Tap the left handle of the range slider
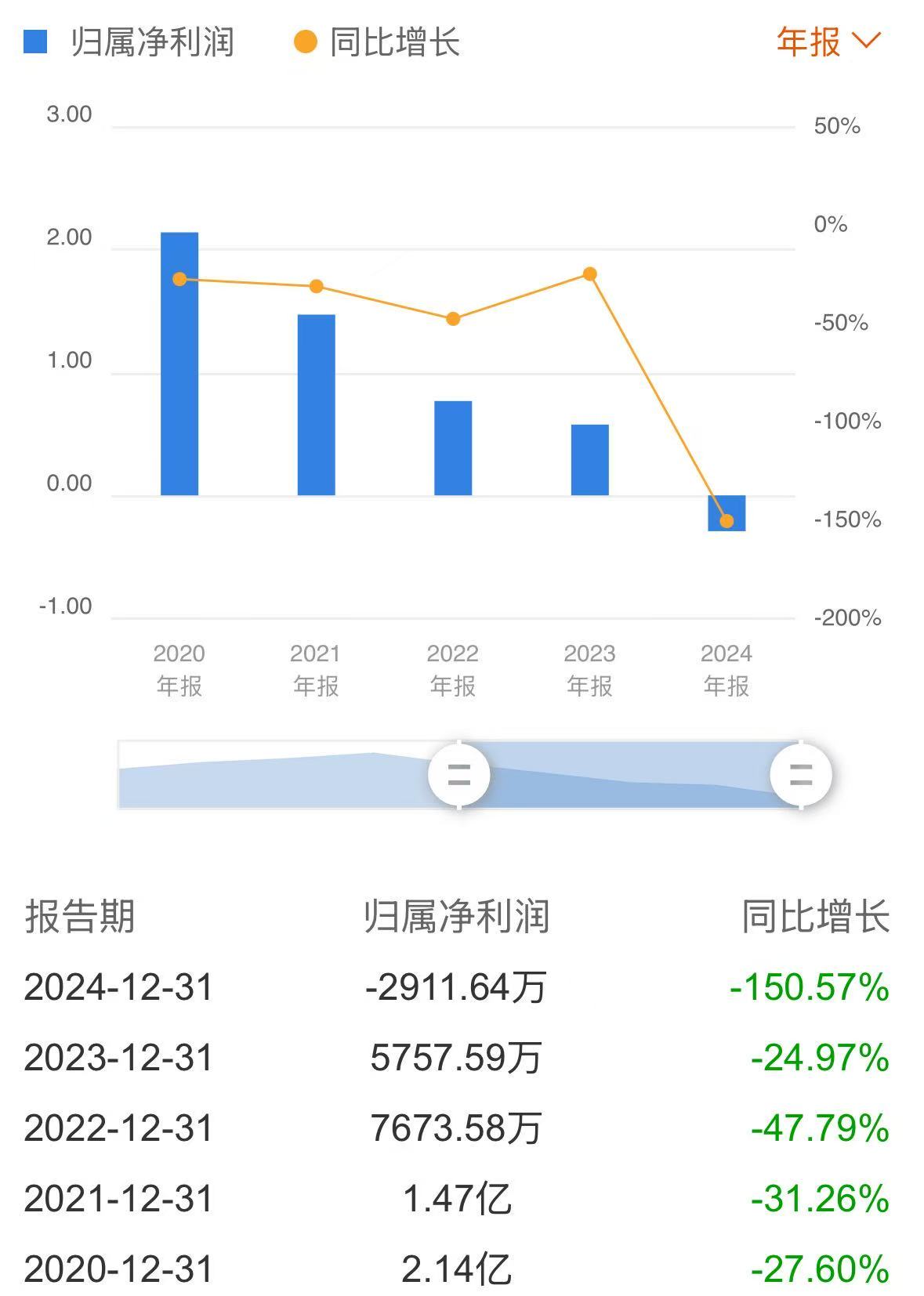Viewport: 924px width, 1296px height. click(459, 775)
